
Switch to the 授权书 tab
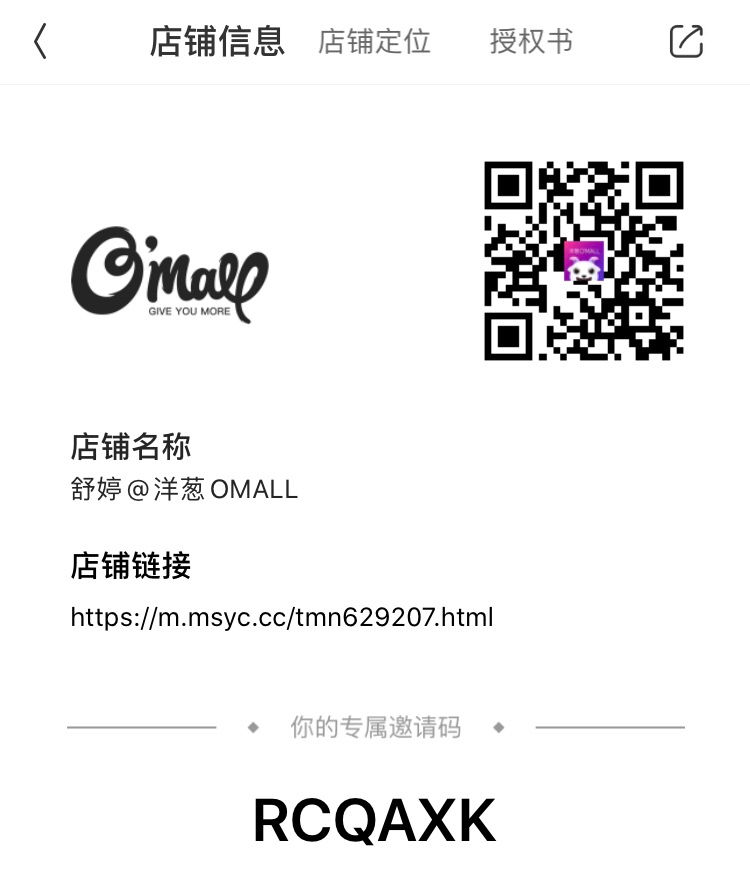(530, 42)
